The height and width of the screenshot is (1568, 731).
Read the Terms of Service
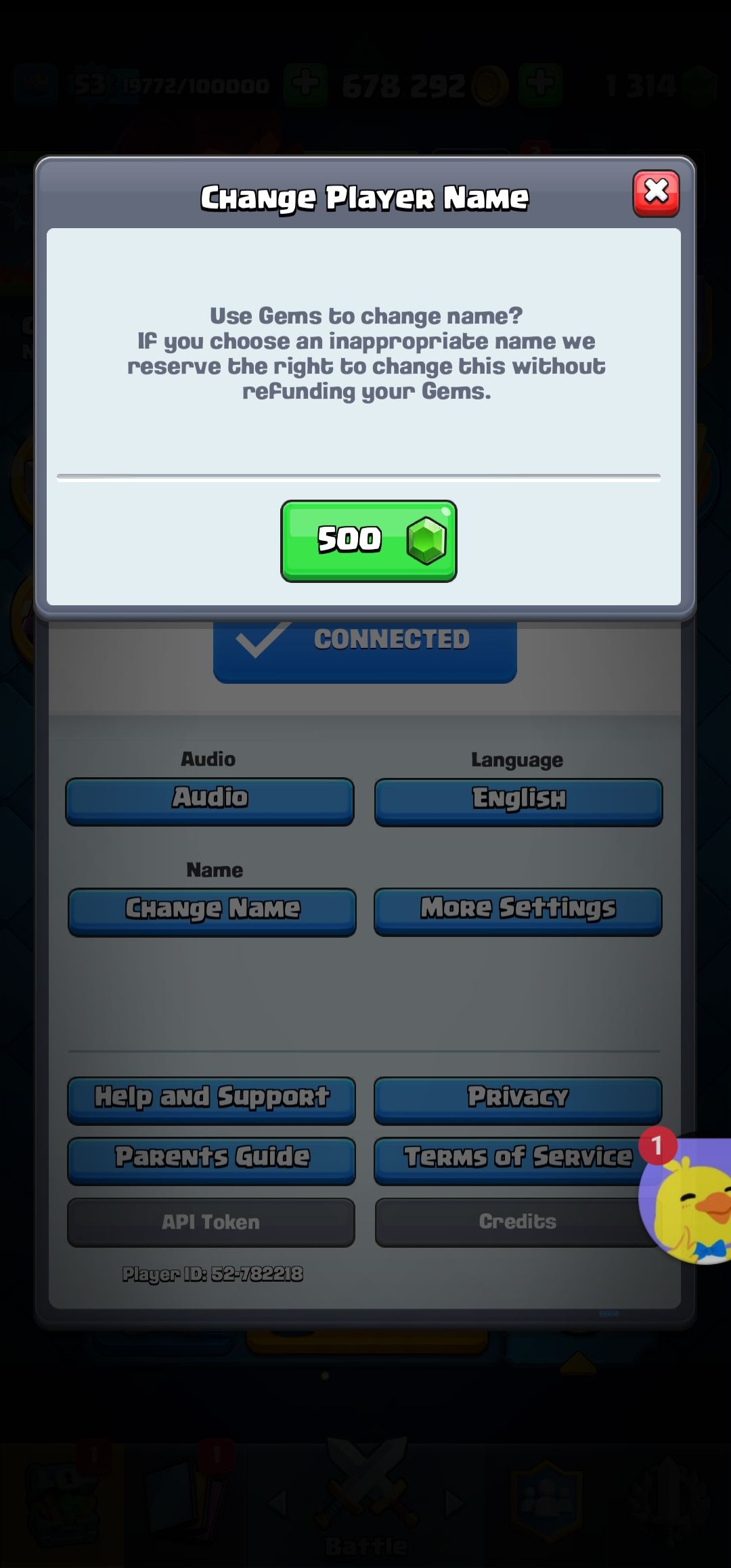pyautogui.click(x=508, y=1160)
